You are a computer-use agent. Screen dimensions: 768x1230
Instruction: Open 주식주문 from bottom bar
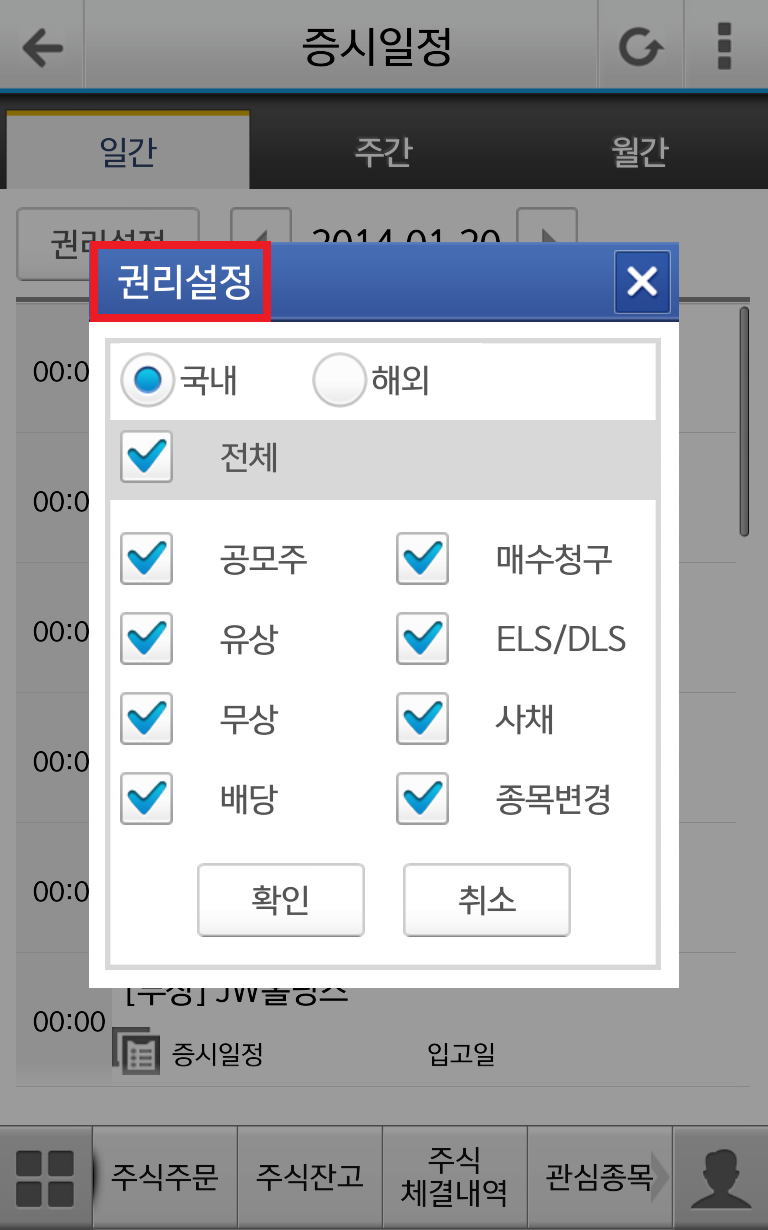point(165,1176)
